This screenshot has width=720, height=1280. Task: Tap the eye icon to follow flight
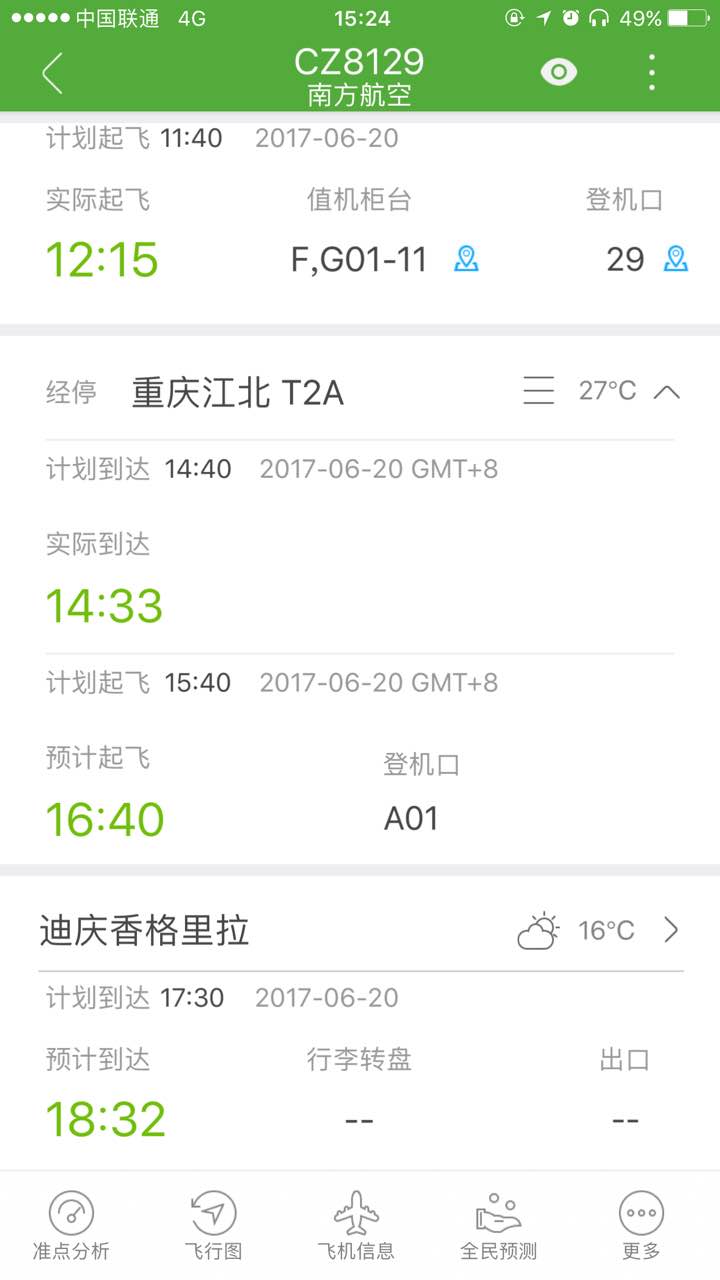[x=558, y=72]
